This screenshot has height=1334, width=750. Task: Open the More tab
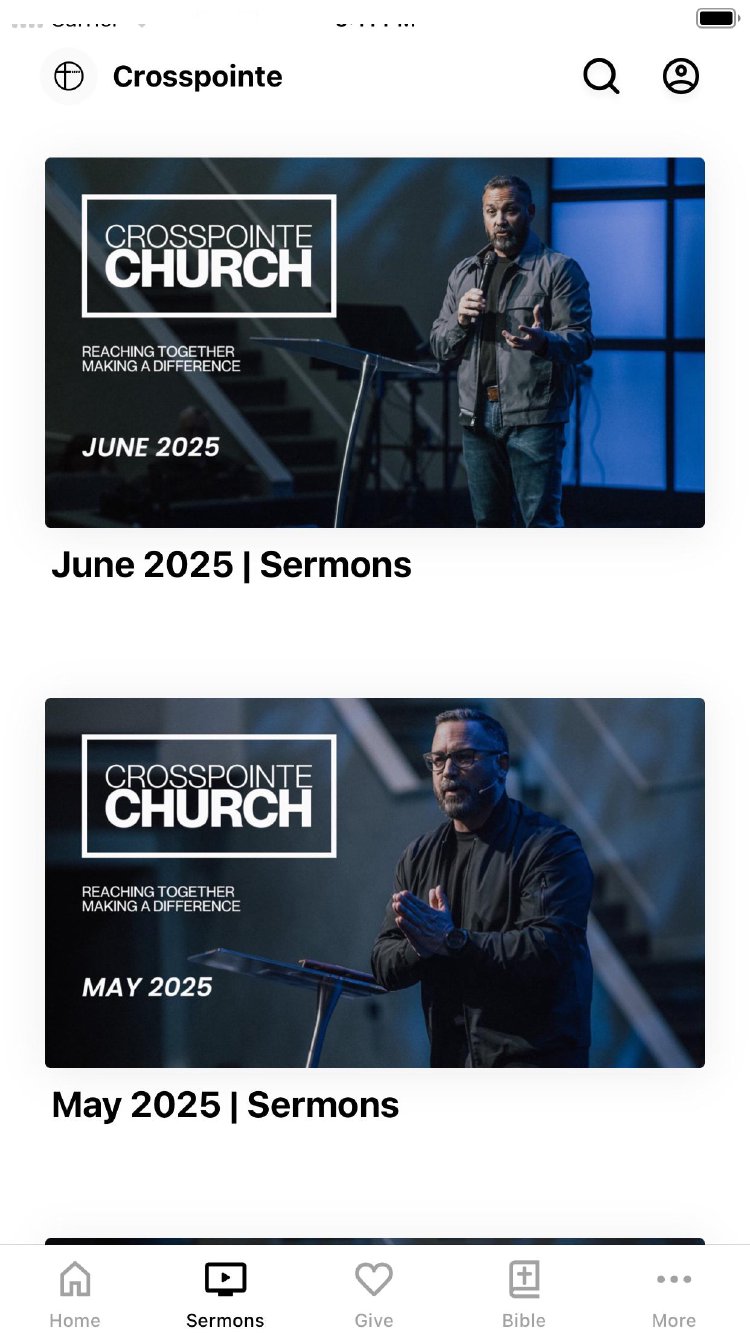coord(674,1294)
